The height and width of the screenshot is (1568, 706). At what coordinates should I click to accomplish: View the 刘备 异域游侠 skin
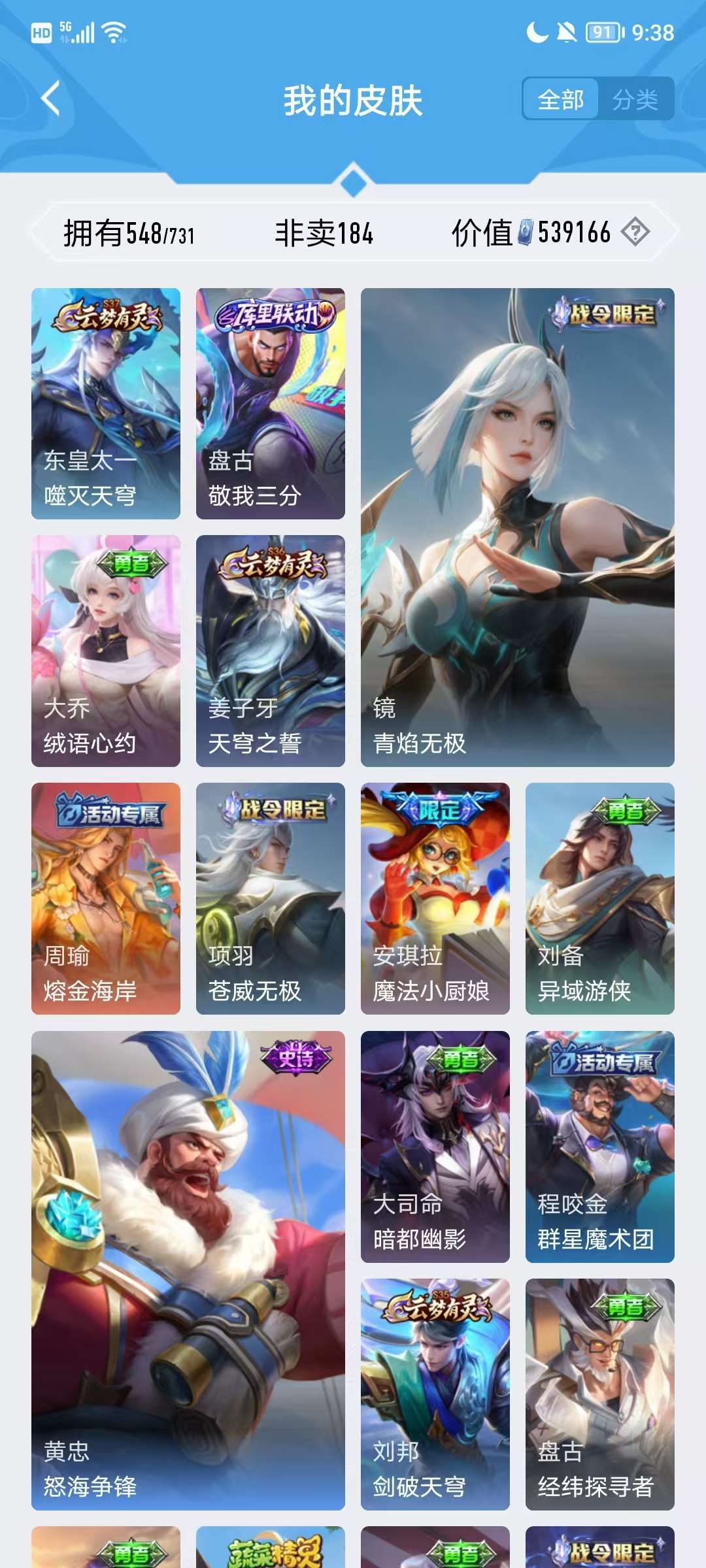(x=599, y=898)
